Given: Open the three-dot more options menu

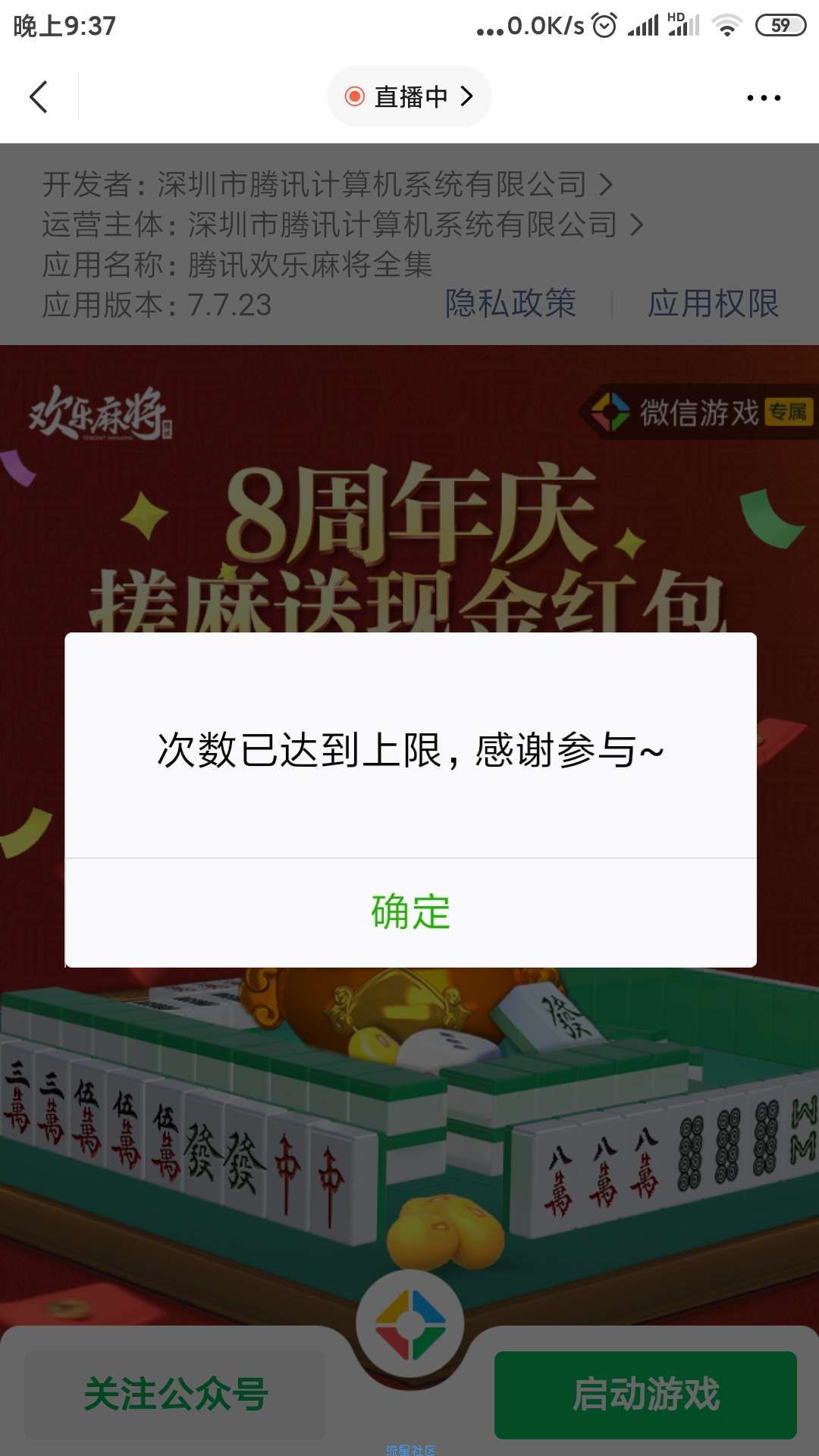Looking at the screenshot, I should tap(763, 98).
